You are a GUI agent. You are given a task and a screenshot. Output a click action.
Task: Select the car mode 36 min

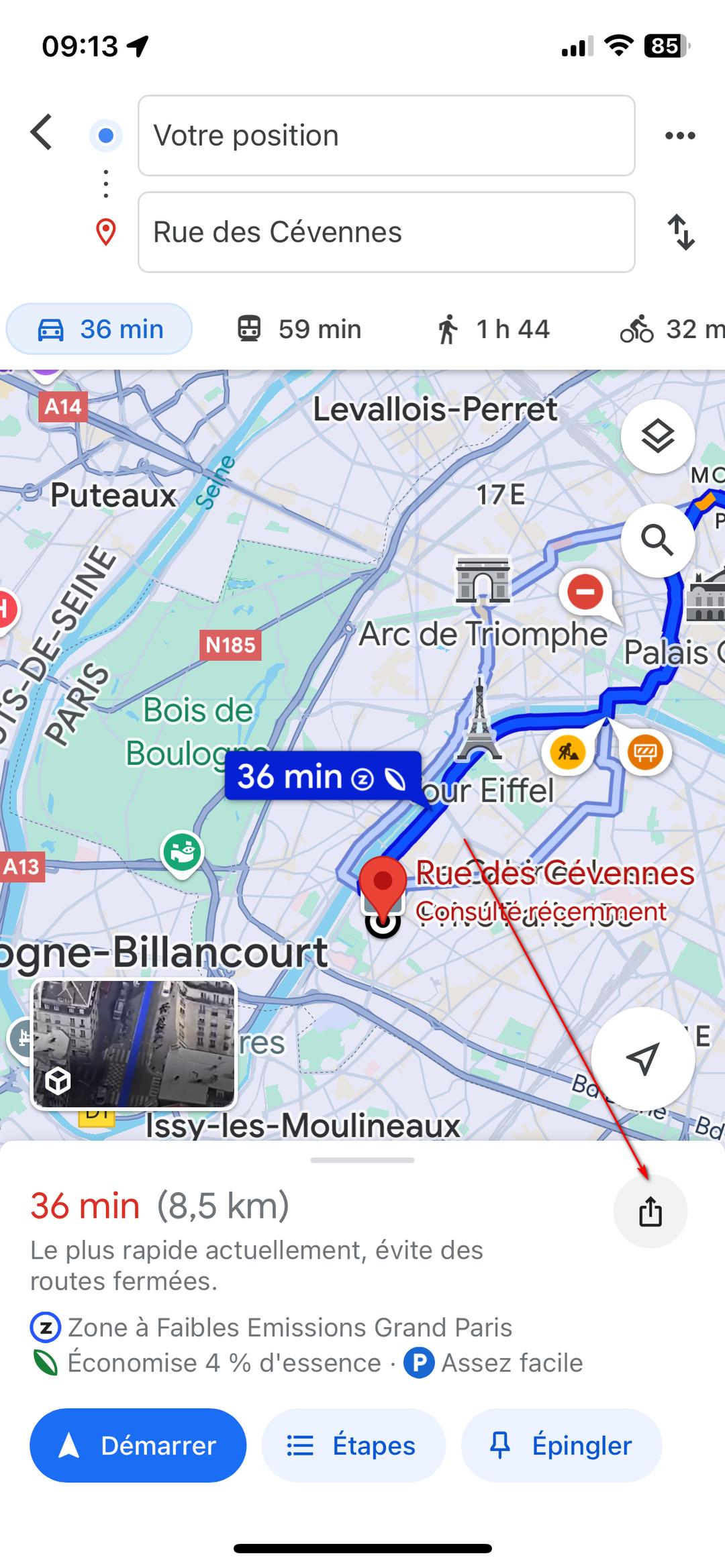(99, 329)
